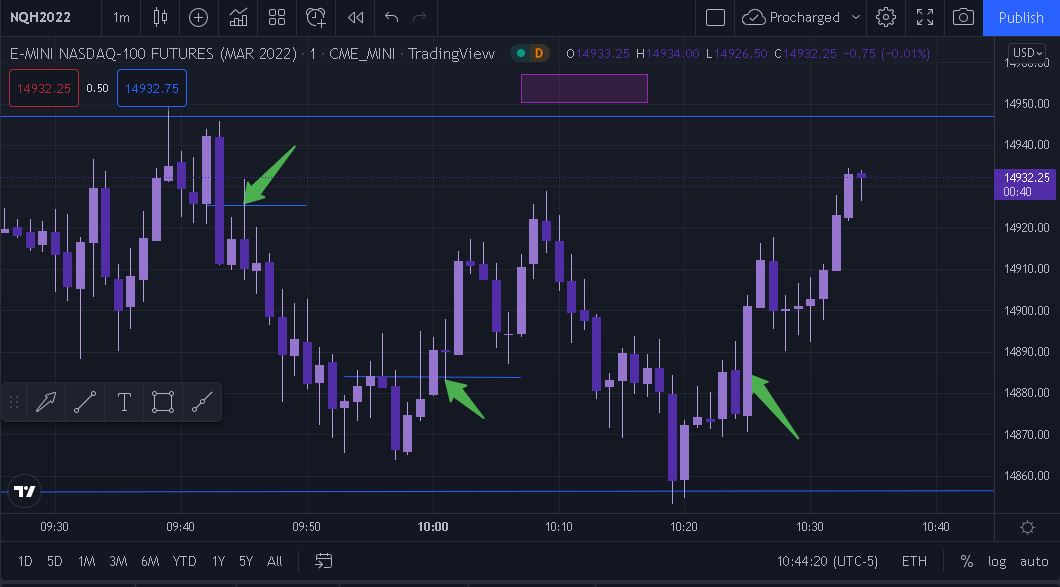
Task: Open the indicators menu
Action: coord(238,17)
